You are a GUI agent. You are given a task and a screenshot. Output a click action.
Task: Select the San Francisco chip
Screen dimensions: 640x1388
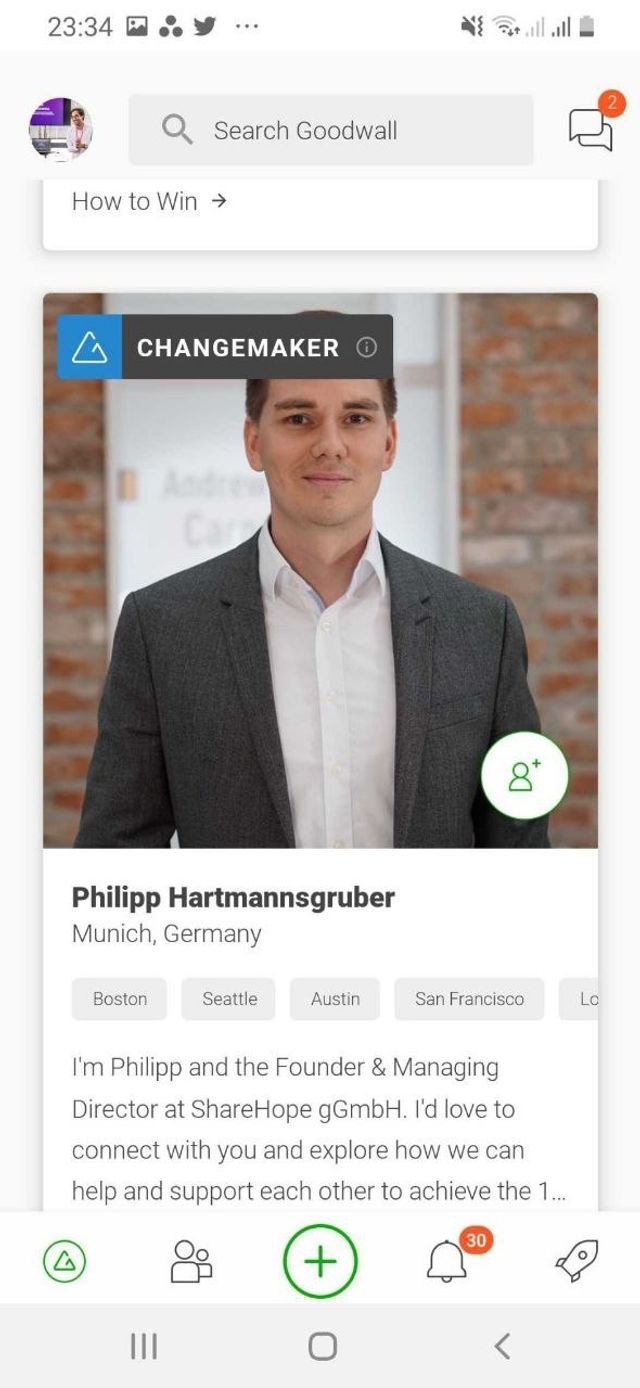(469, 999)
